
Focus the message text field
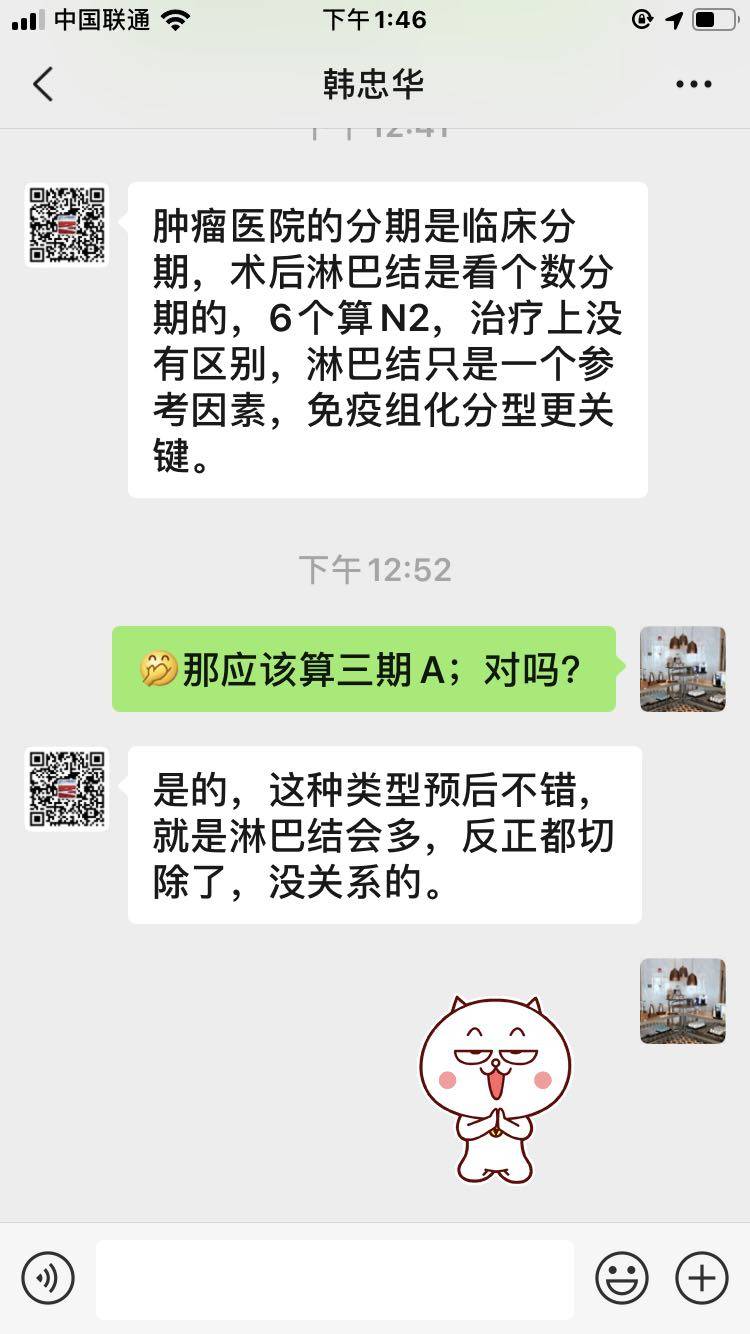[x=335, y=1279]
